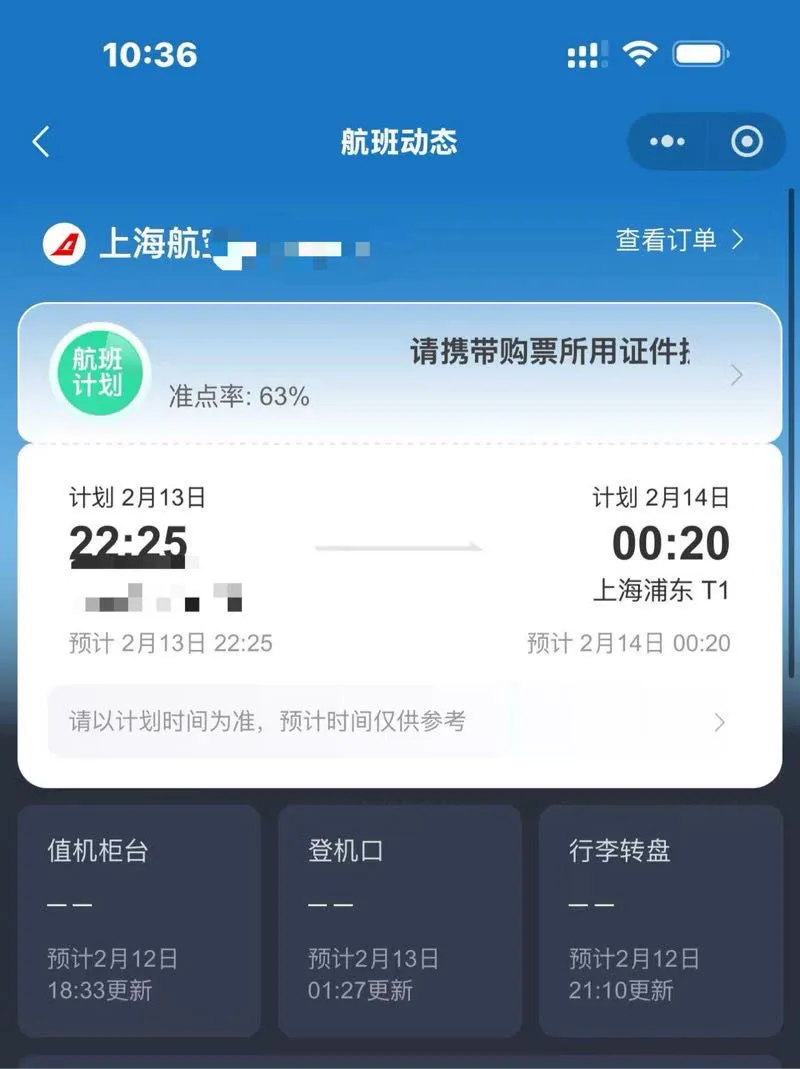Go back using the top arrow
The width and height of the screenshot is (800, 1069).
[41, 142]
